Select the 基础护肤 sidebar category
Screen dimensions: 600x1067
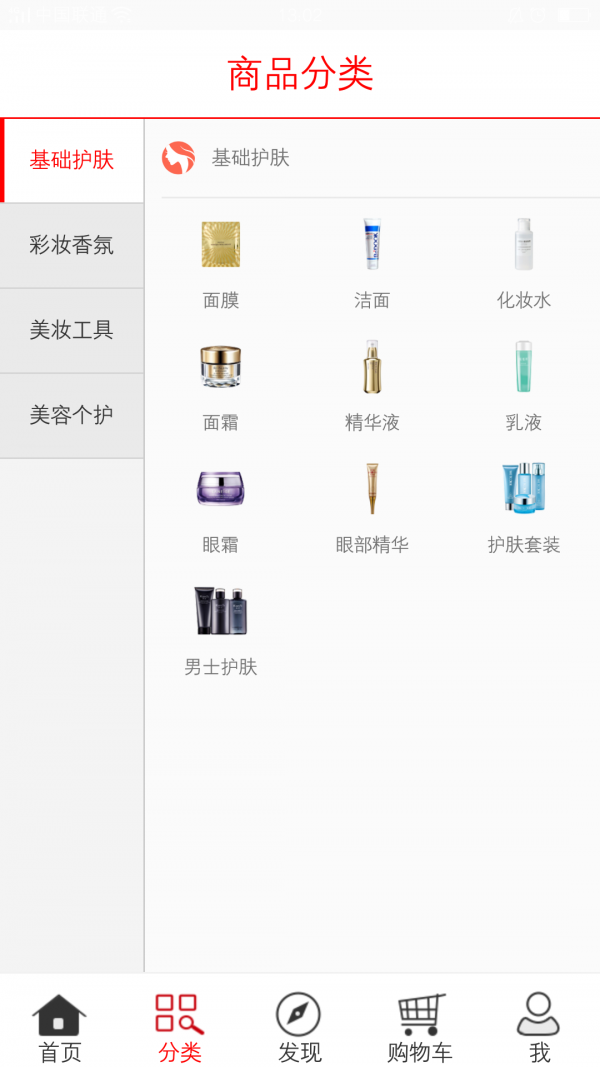(x=71, y=160)
